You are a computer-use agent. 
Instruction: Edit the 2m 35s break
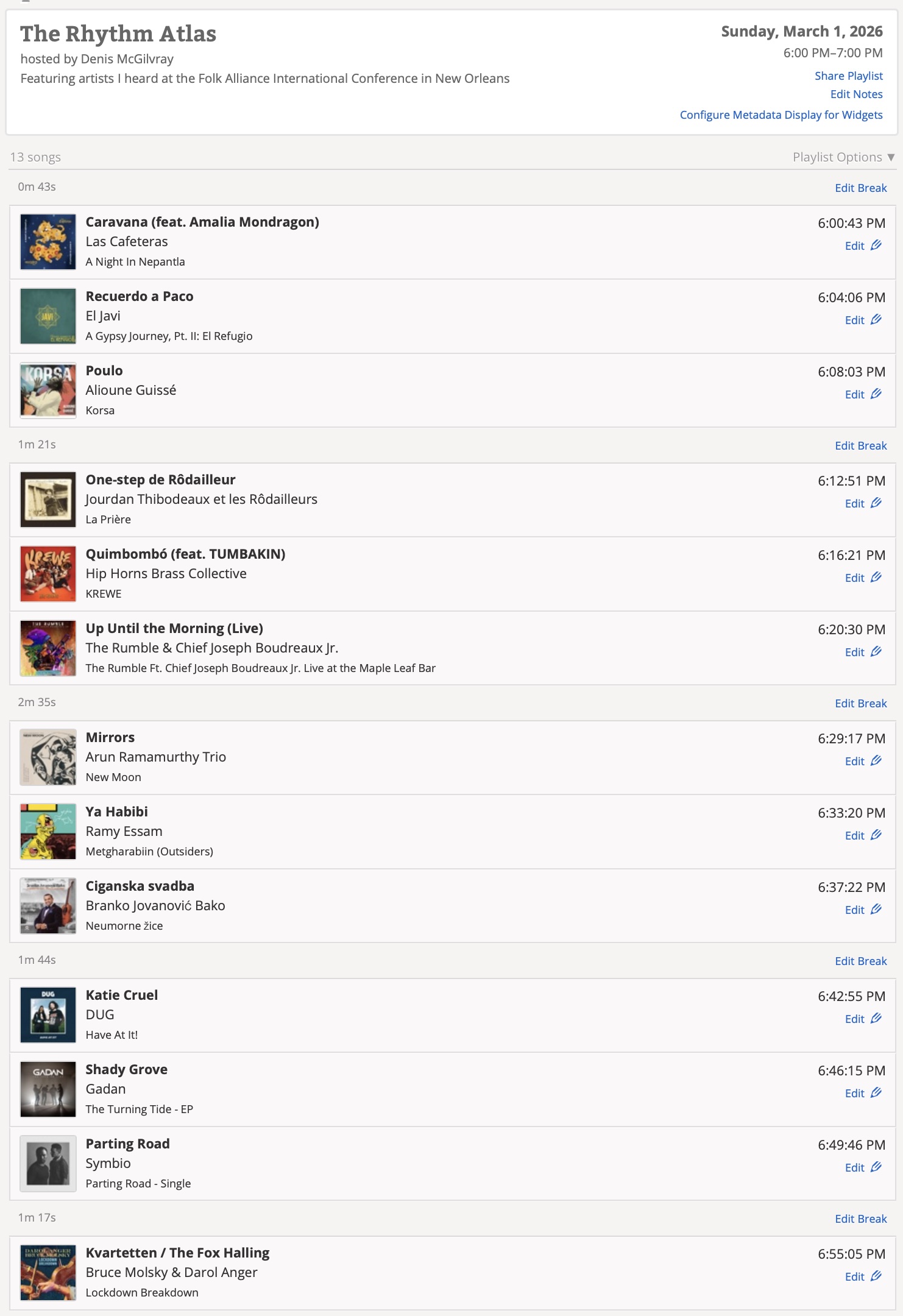[860, 703]
